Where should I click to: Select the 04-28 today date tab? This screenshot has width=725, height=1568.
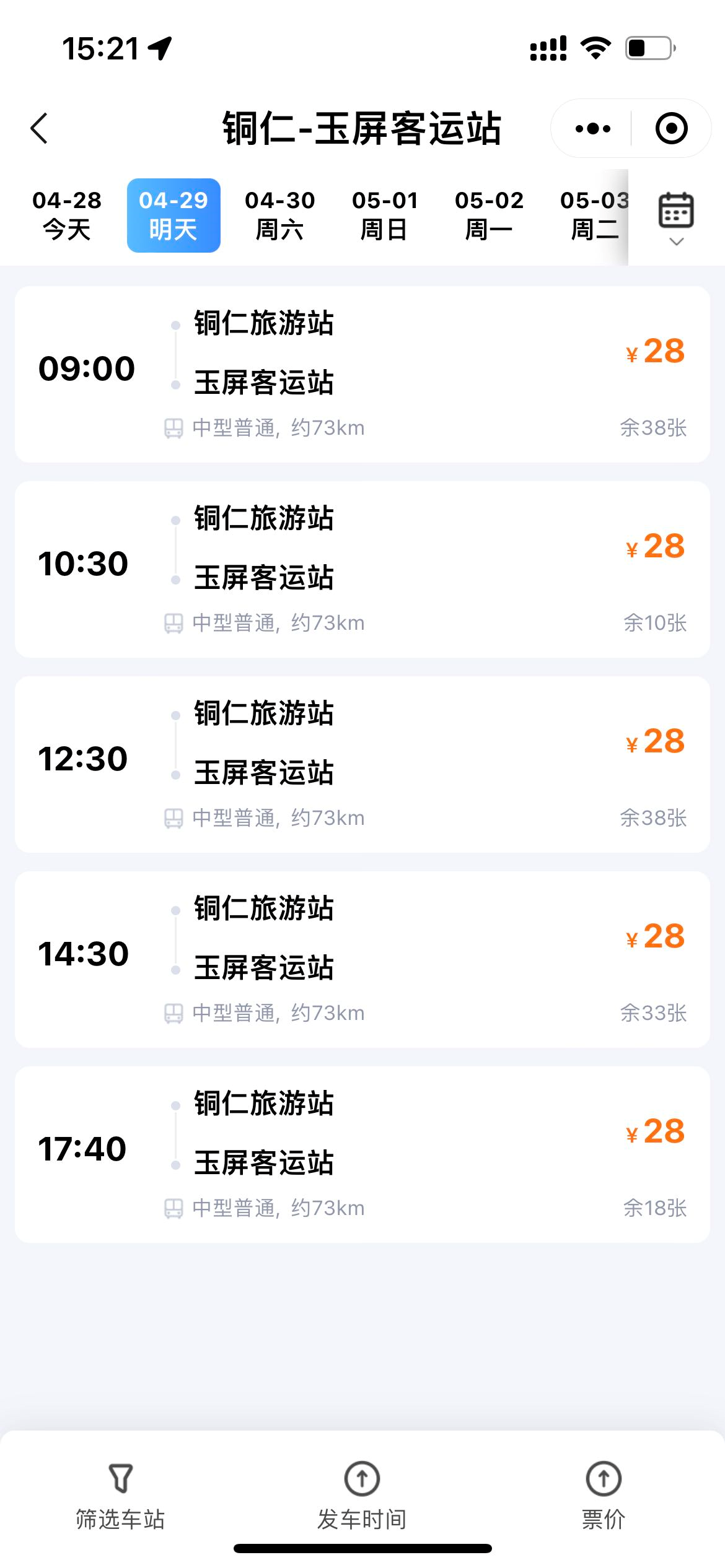[67, 215]
